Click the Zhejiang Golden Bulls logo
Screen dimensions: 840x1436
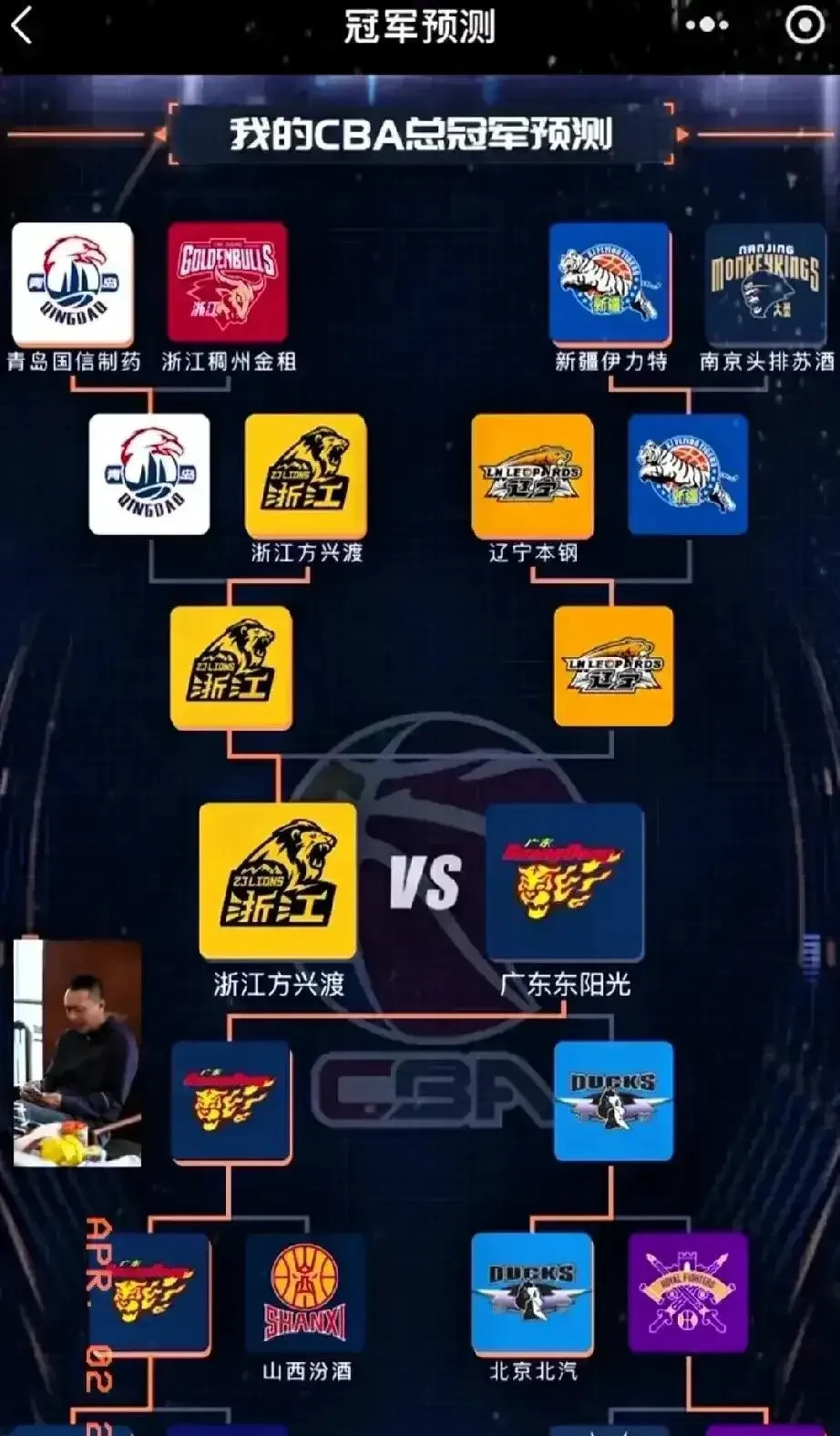coord(225,284)
